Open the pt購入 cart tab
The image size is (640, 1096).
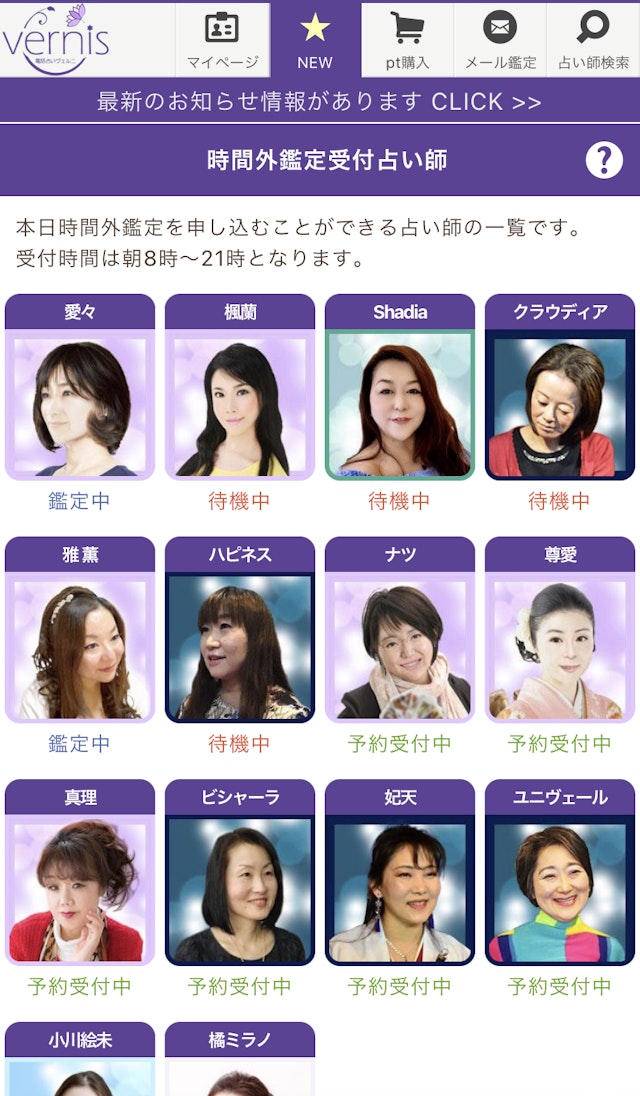click(407, 40)
